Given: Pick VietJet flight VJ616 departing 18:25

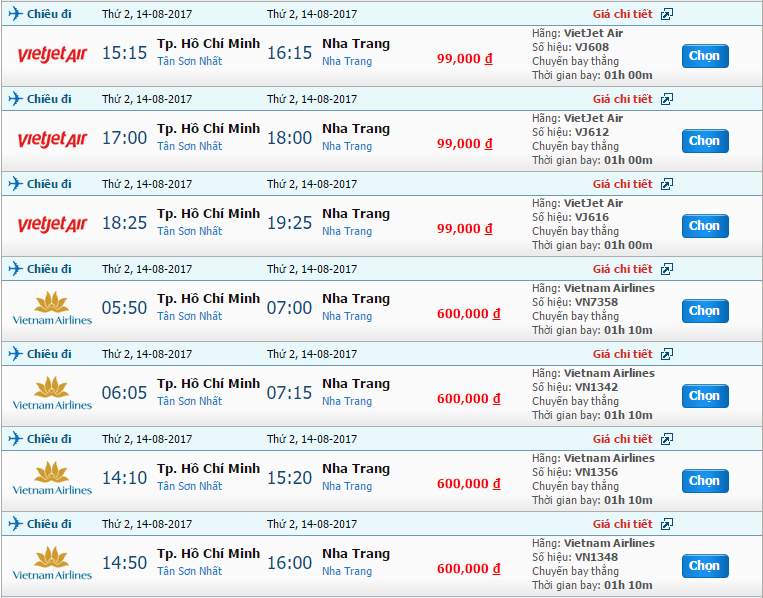Looking at the screenshot, I should pyautogui.click(x=705, y=226).
